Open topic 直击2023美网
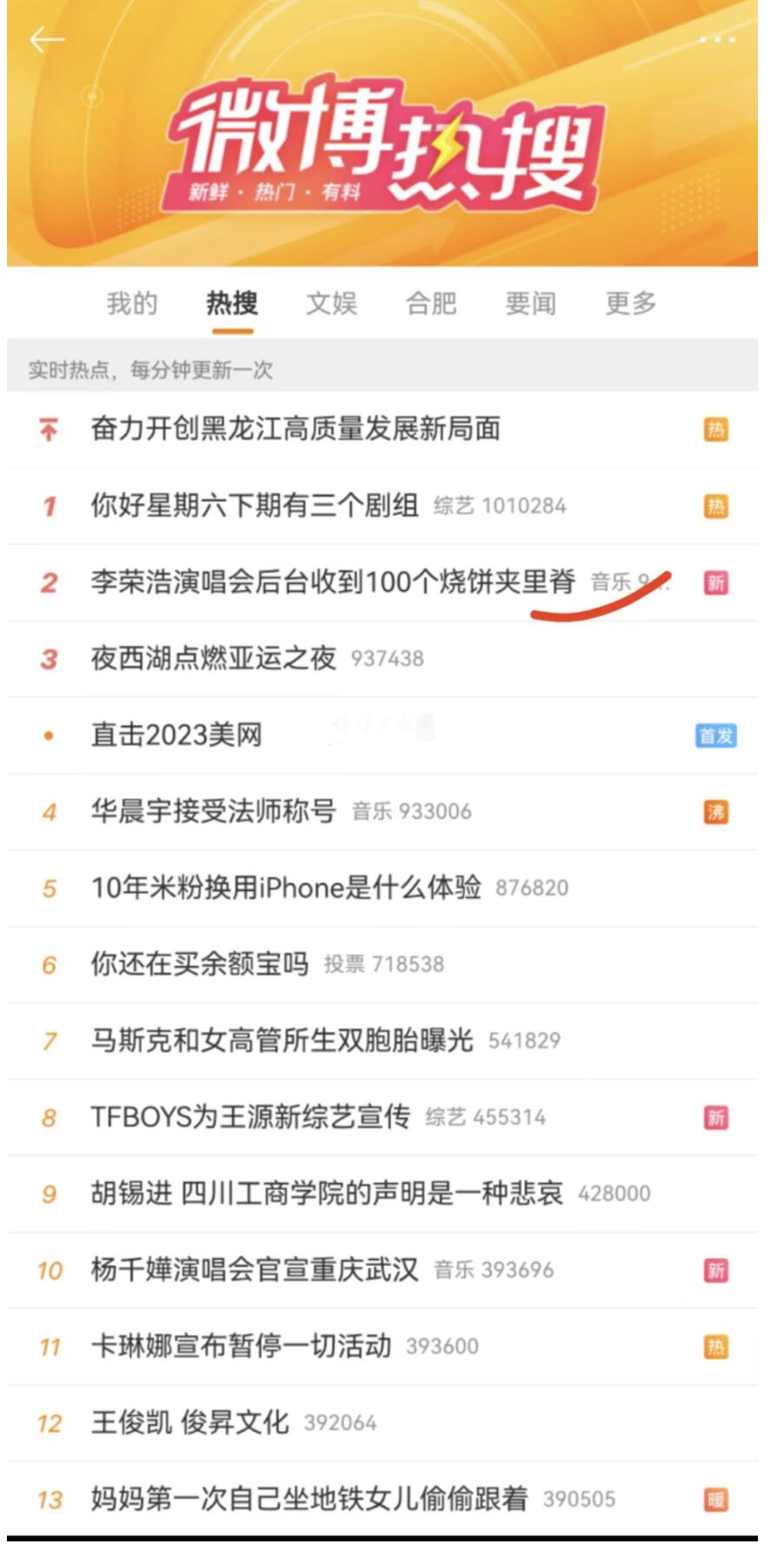784x1544 pixels. [176, 735]
